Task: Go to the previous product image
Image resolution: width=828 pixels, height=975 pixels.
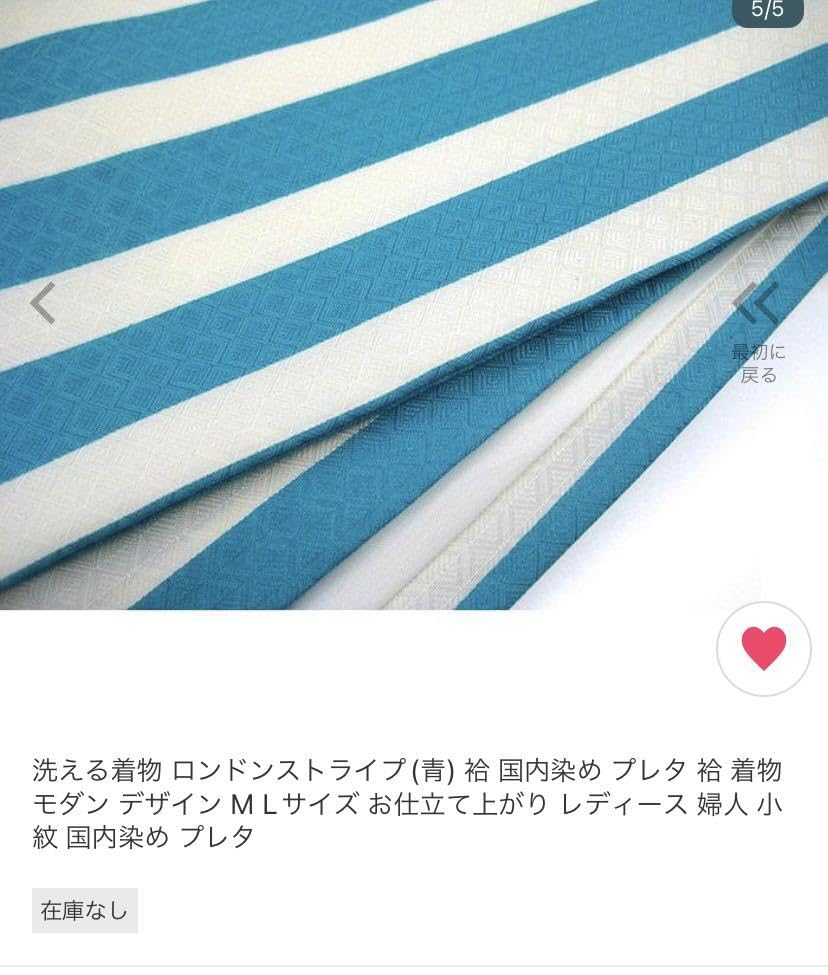Action: pos(42,303)
